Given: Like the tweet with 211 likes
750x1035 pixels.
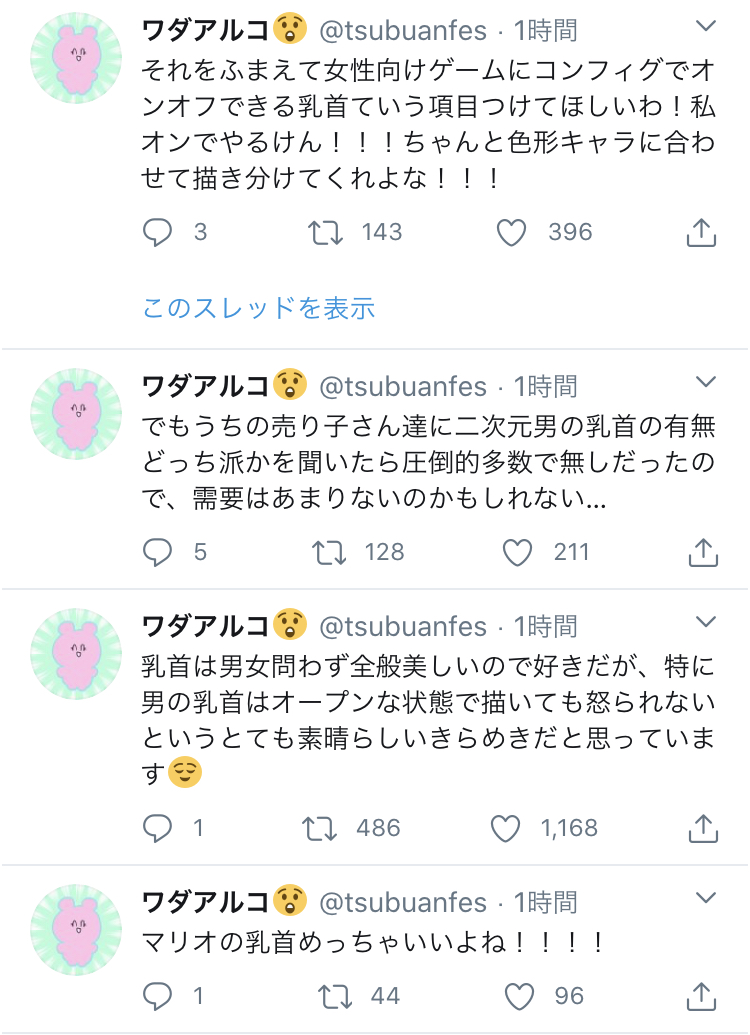Looking at the screenshot, I should coord(517,552).
